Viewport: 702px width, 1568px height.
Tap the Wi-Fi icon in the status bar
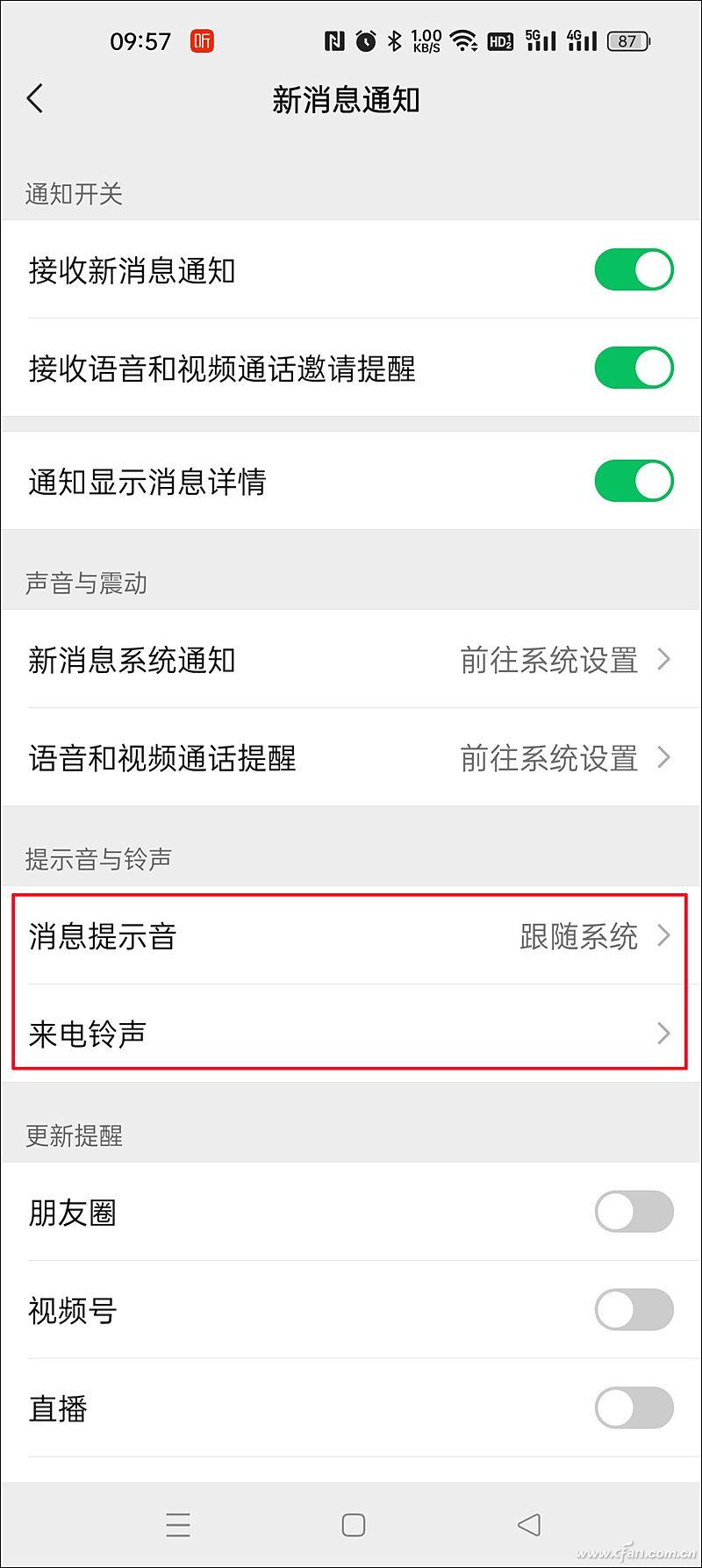click(462, 40)
